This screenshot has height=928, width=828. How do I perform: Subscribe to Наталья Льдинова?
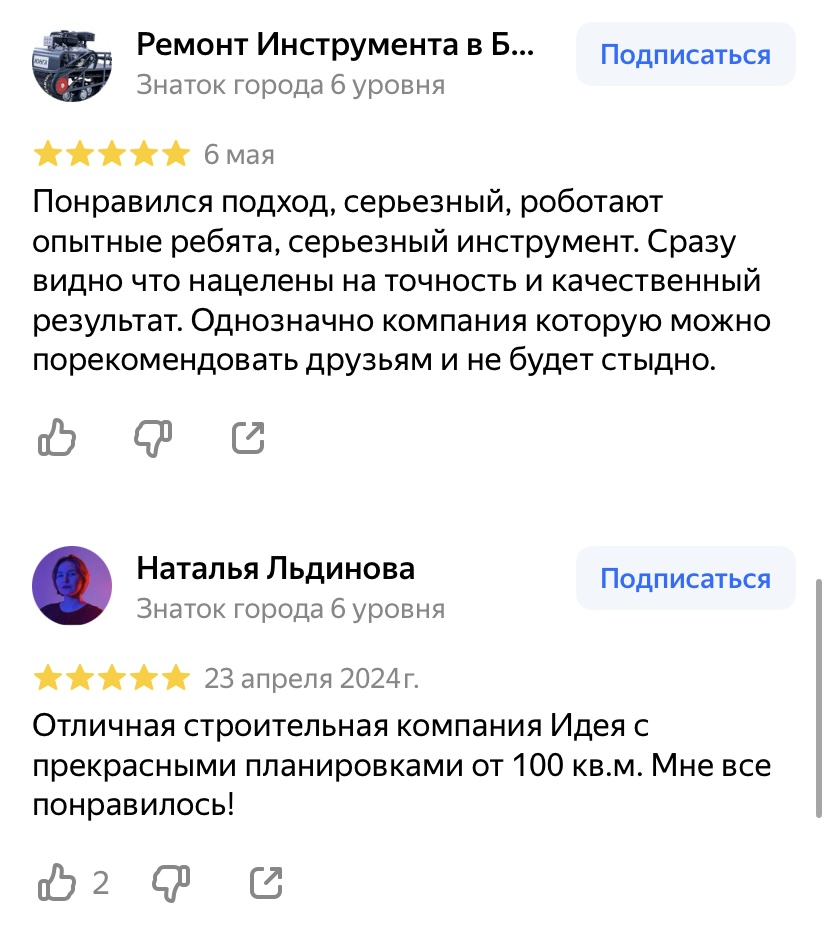(x=685, y=578)
